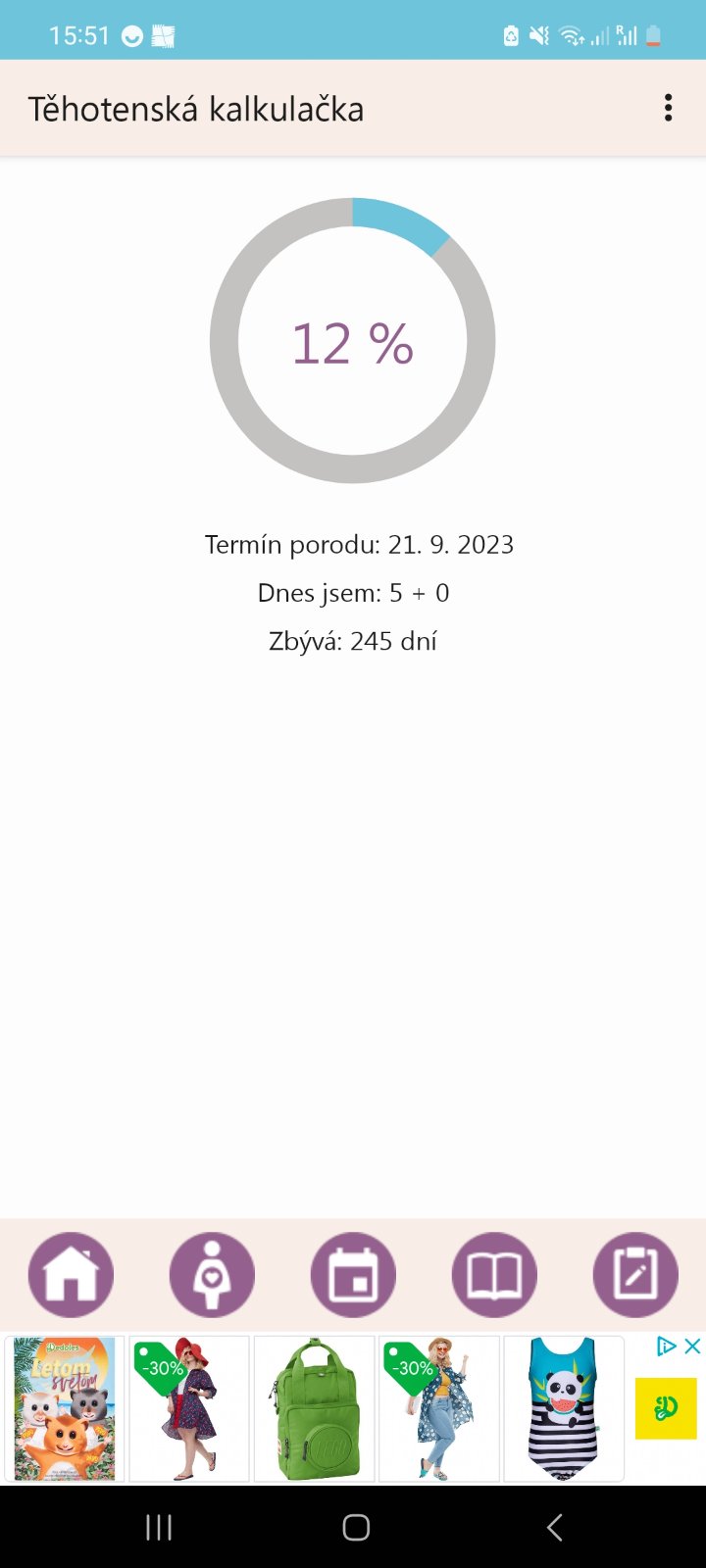Open the open-book tab
The width and height of the screenshot is (706, 1568).
click(494, 1274)
